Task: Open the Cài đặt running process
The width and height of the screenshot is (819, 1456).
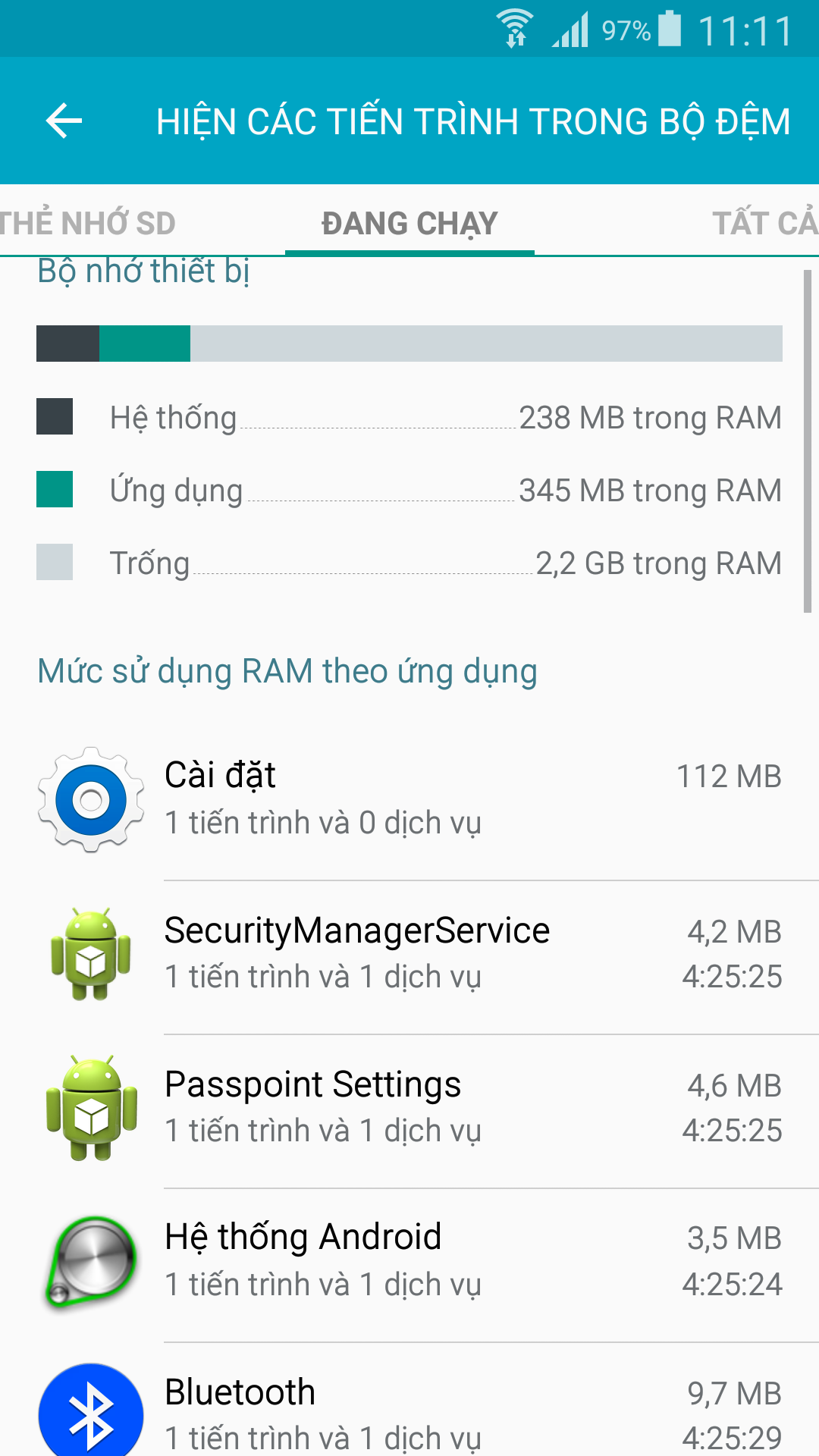Action: (409, 801)
